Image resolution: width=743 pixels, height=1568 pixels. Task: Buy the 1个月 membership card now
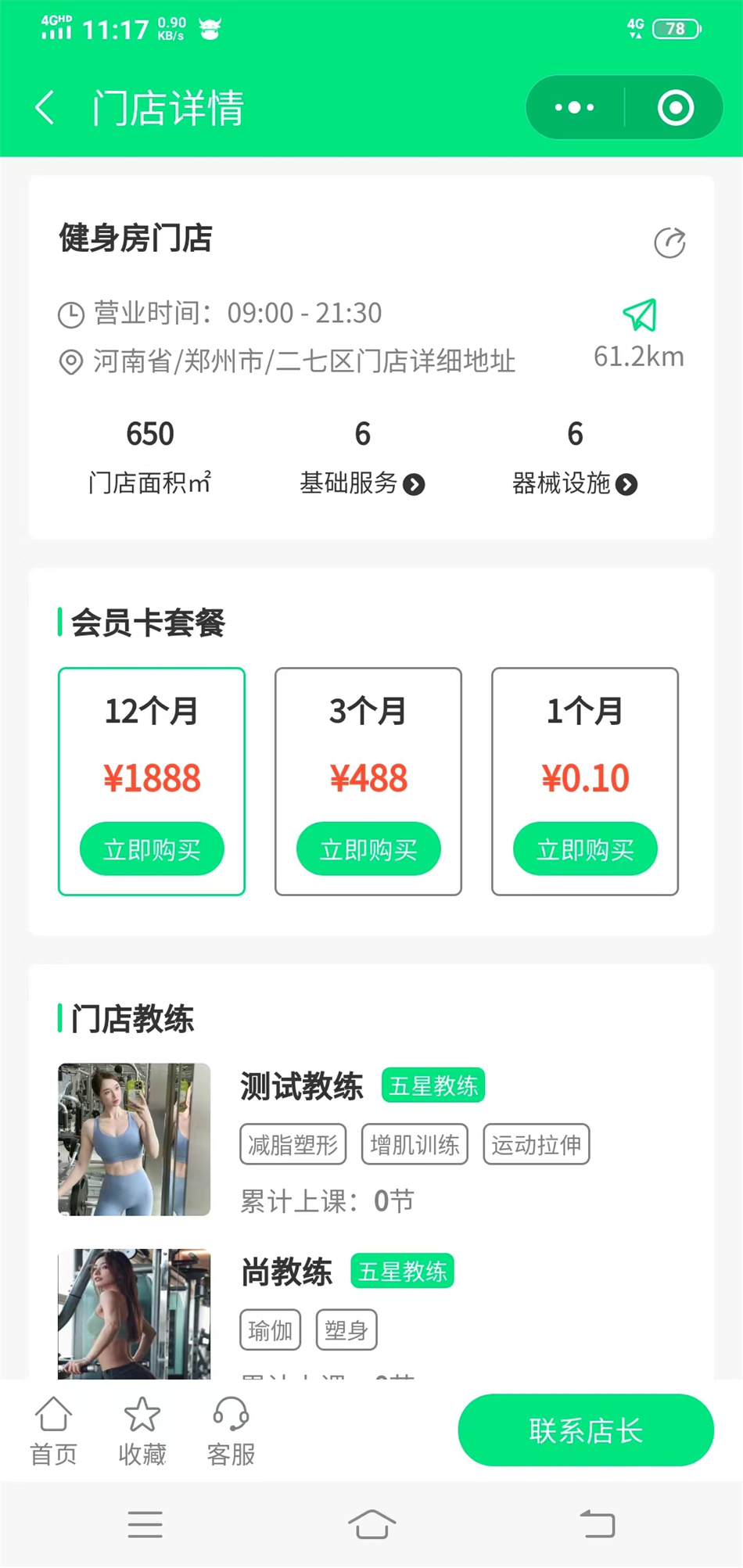coord(585,849)
